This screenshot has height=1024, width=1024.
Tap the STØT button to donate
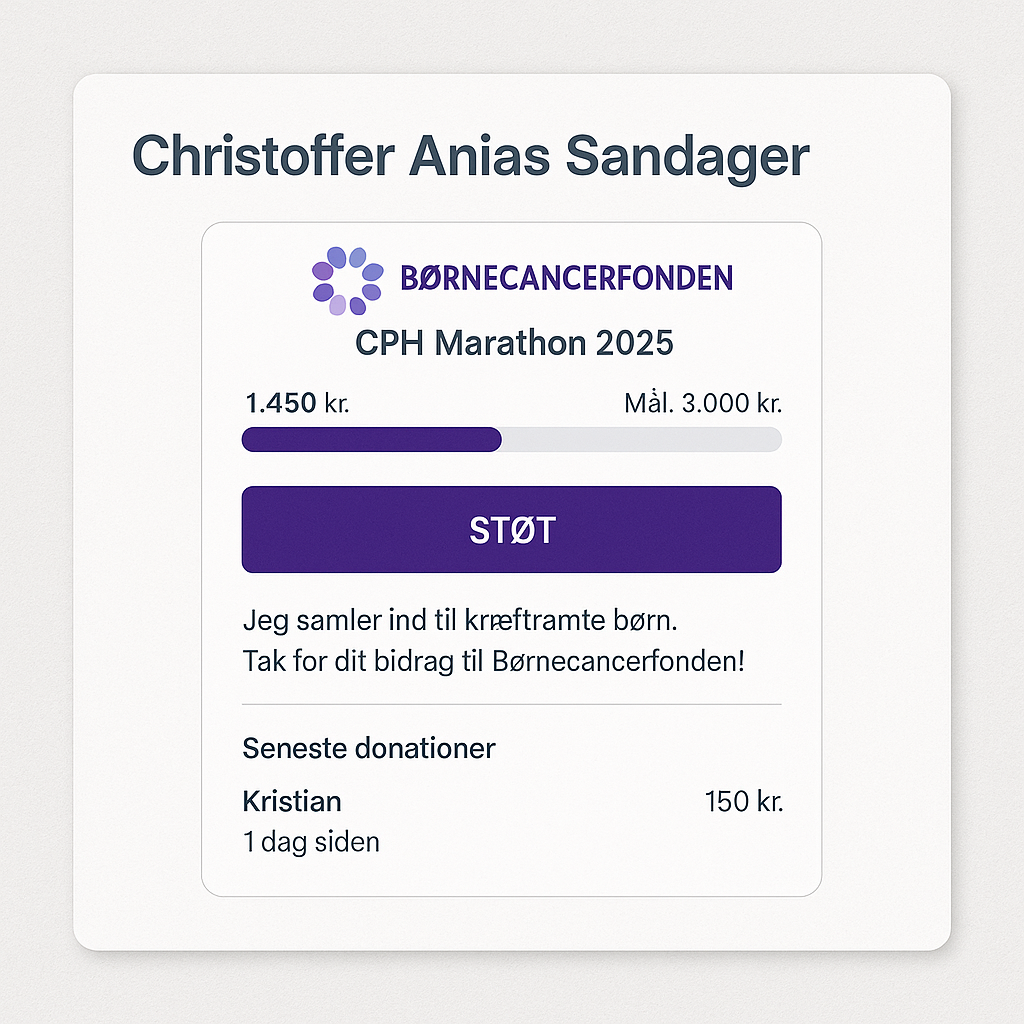511,530
